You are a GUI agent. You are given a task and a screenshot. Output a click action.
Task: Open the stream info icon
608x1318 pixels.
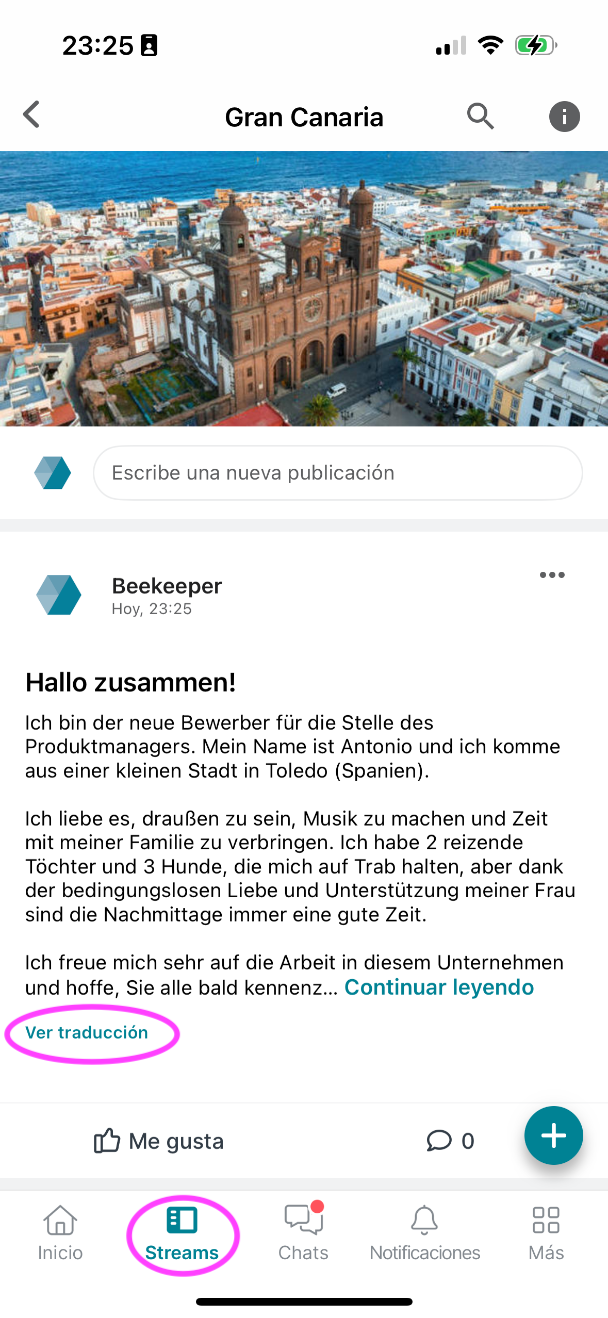tap(564, 117)
